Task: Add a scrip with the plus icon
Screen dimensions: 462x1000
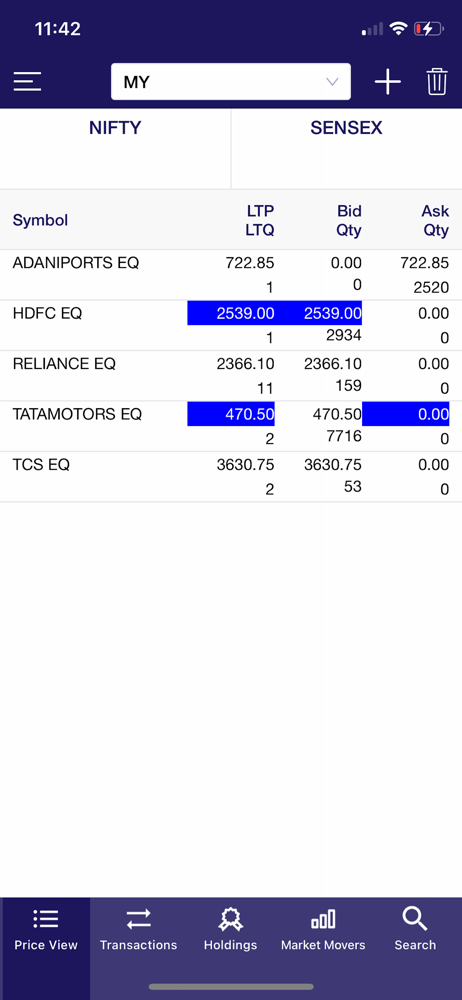Action: pos(387,82)
